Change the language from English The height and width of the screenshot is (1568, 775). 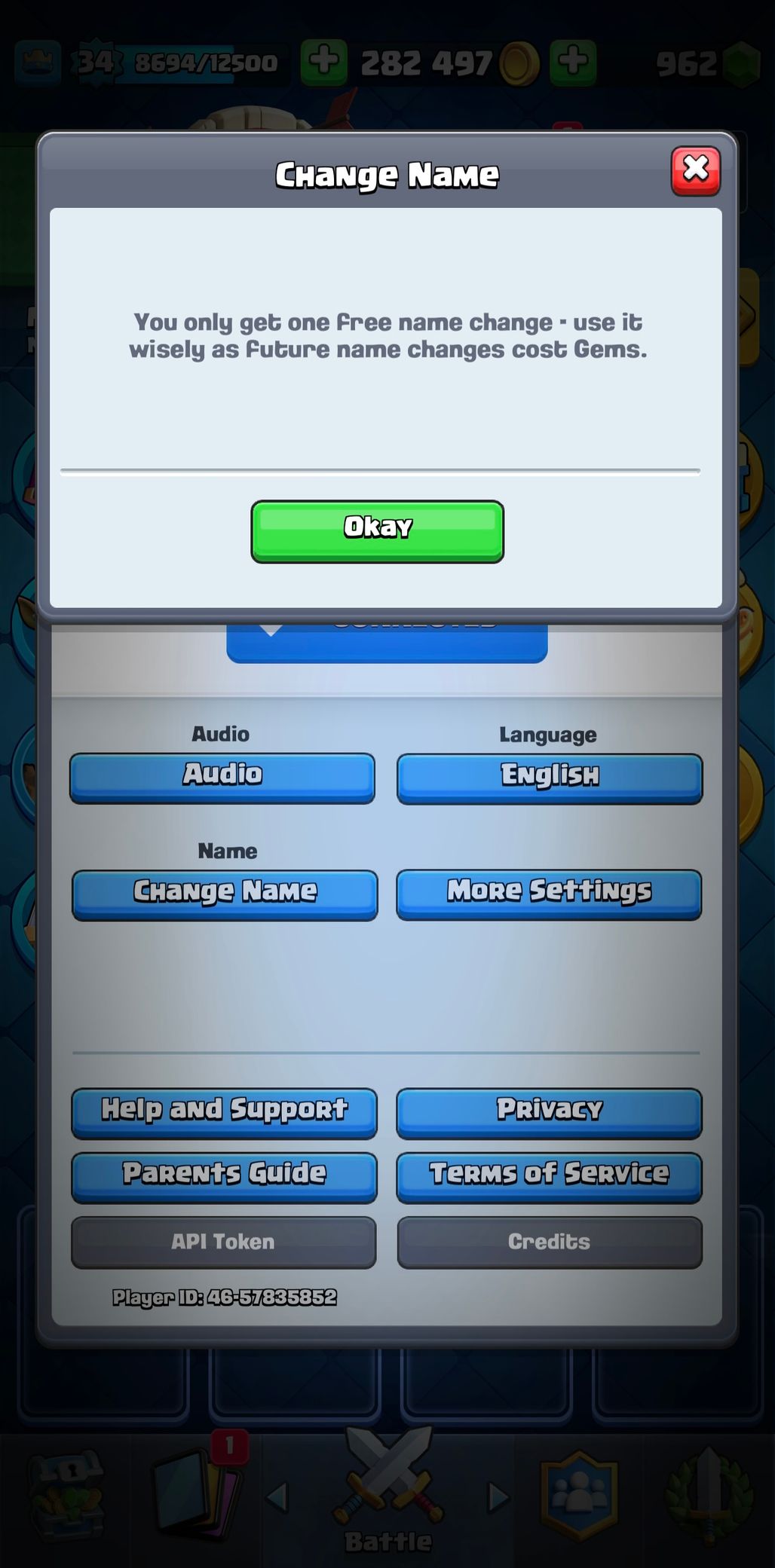pos(549,778)
